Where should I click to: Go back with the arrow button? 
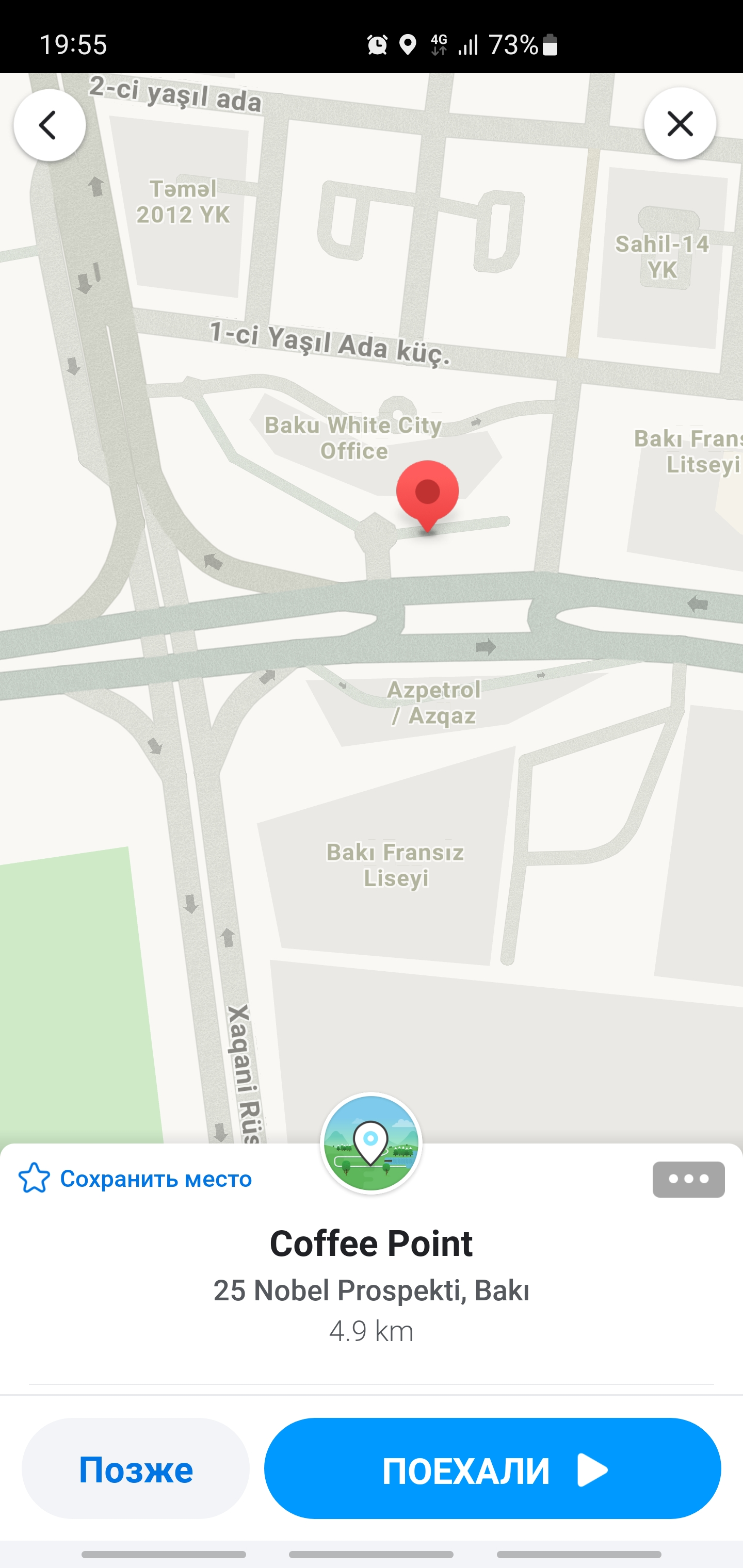[x=50, y=125]
